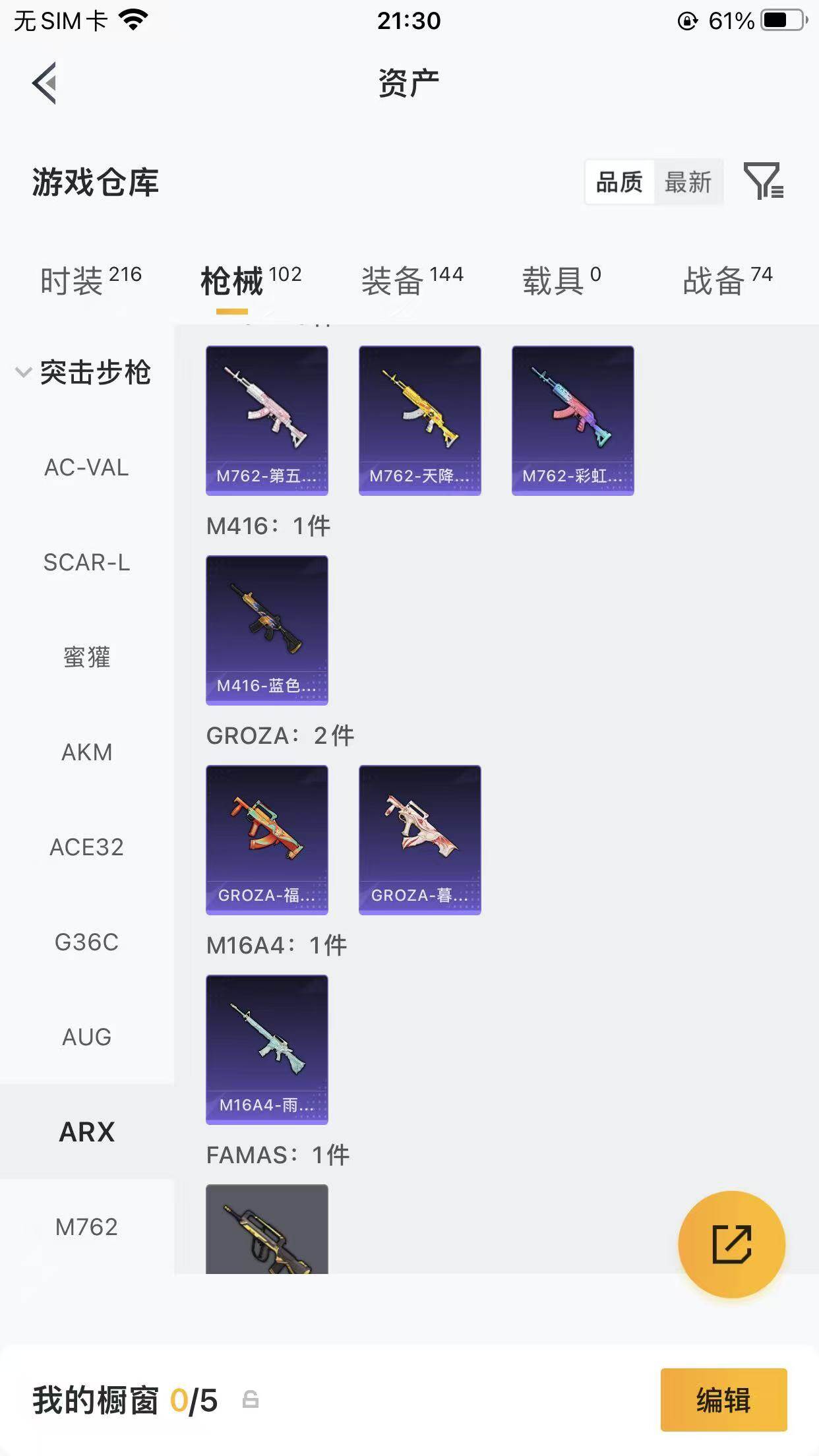Viewport: 819px width, 1456px height.
Task: Go back using the top-left arrow
Action: [x=44, y=83]
